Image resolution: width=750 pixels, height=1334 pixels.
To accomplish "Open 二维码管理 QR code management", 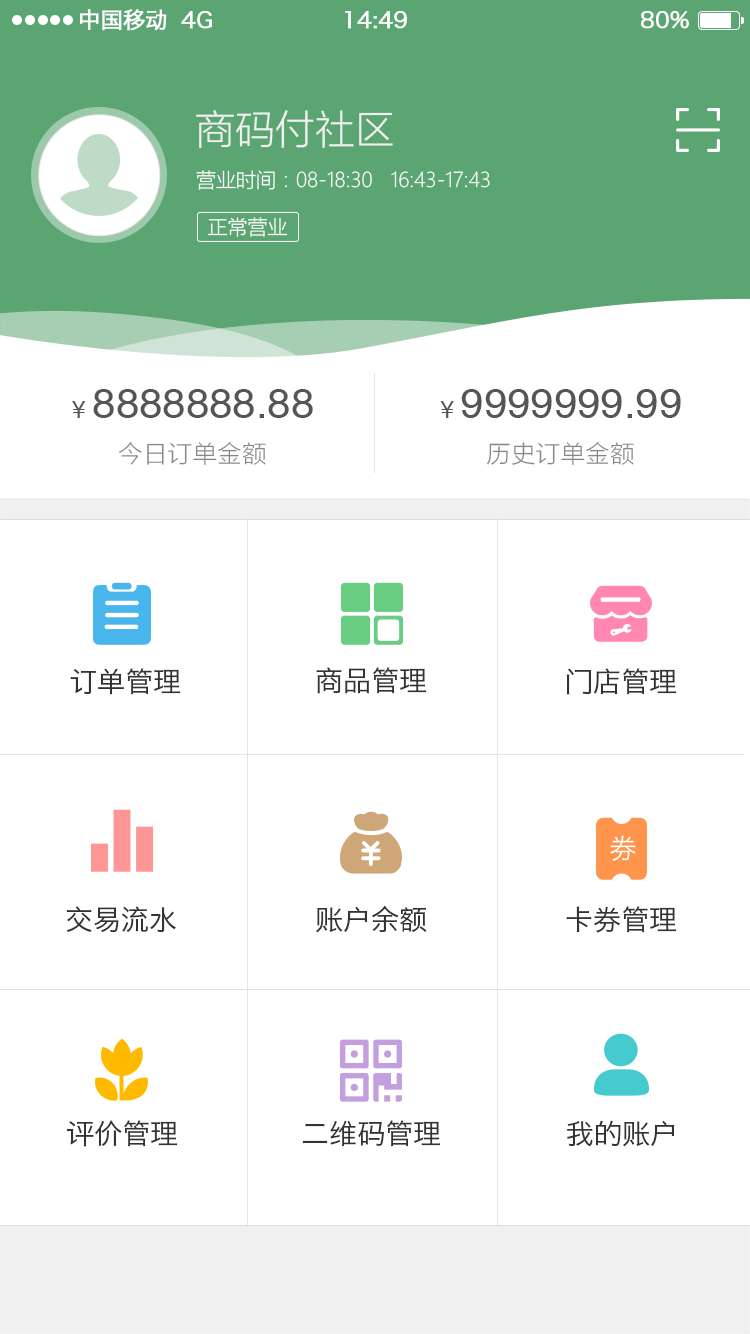I will pos(372,1107).
